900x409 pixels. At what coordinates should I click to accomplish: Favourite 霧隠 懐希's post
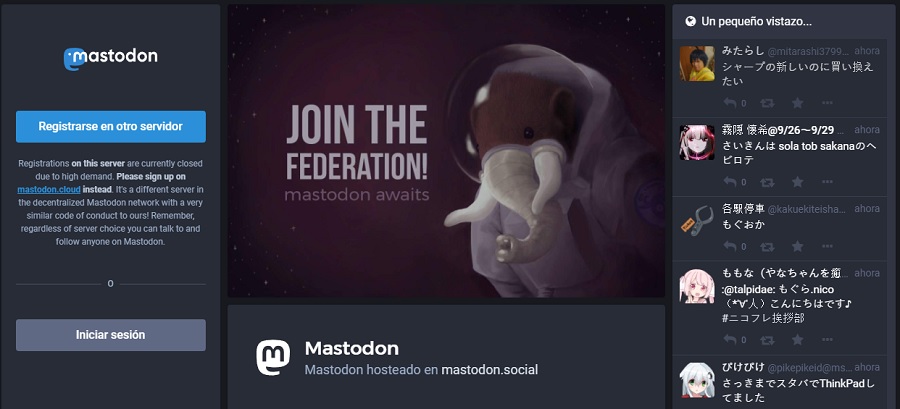797,182
